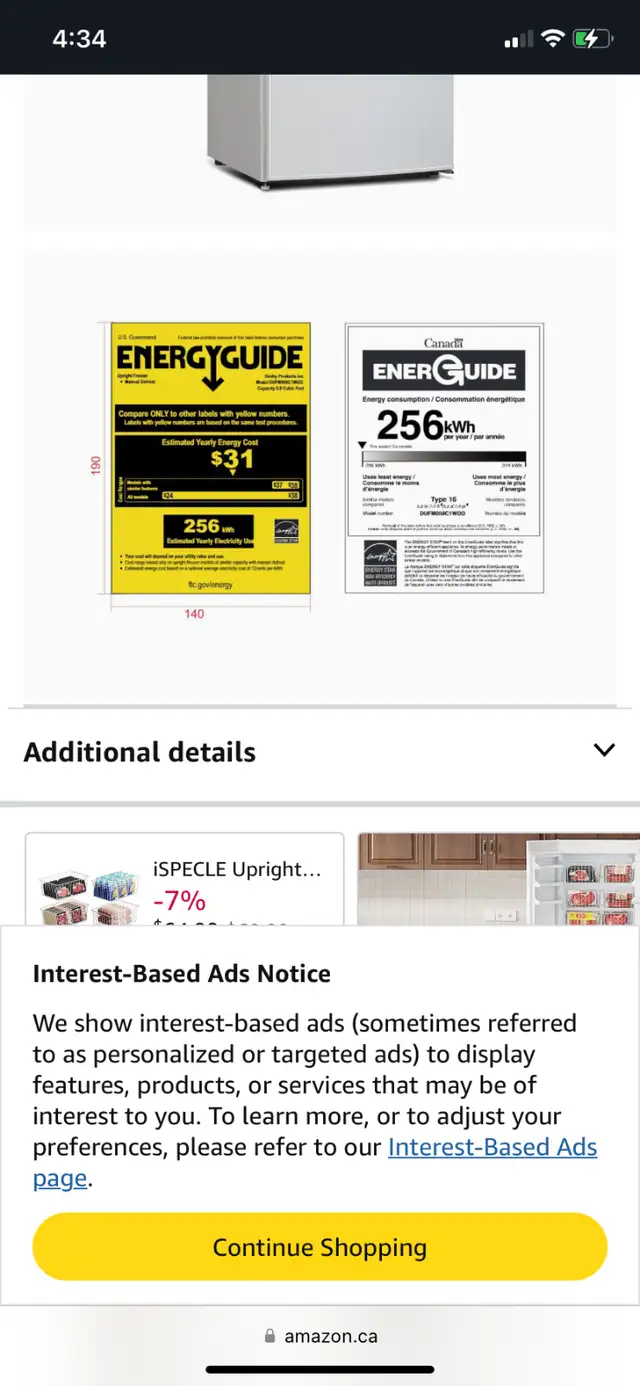
Task: Open the freezer organizer bins ad image
Action: pyautogui.click(x=499, y=879)
